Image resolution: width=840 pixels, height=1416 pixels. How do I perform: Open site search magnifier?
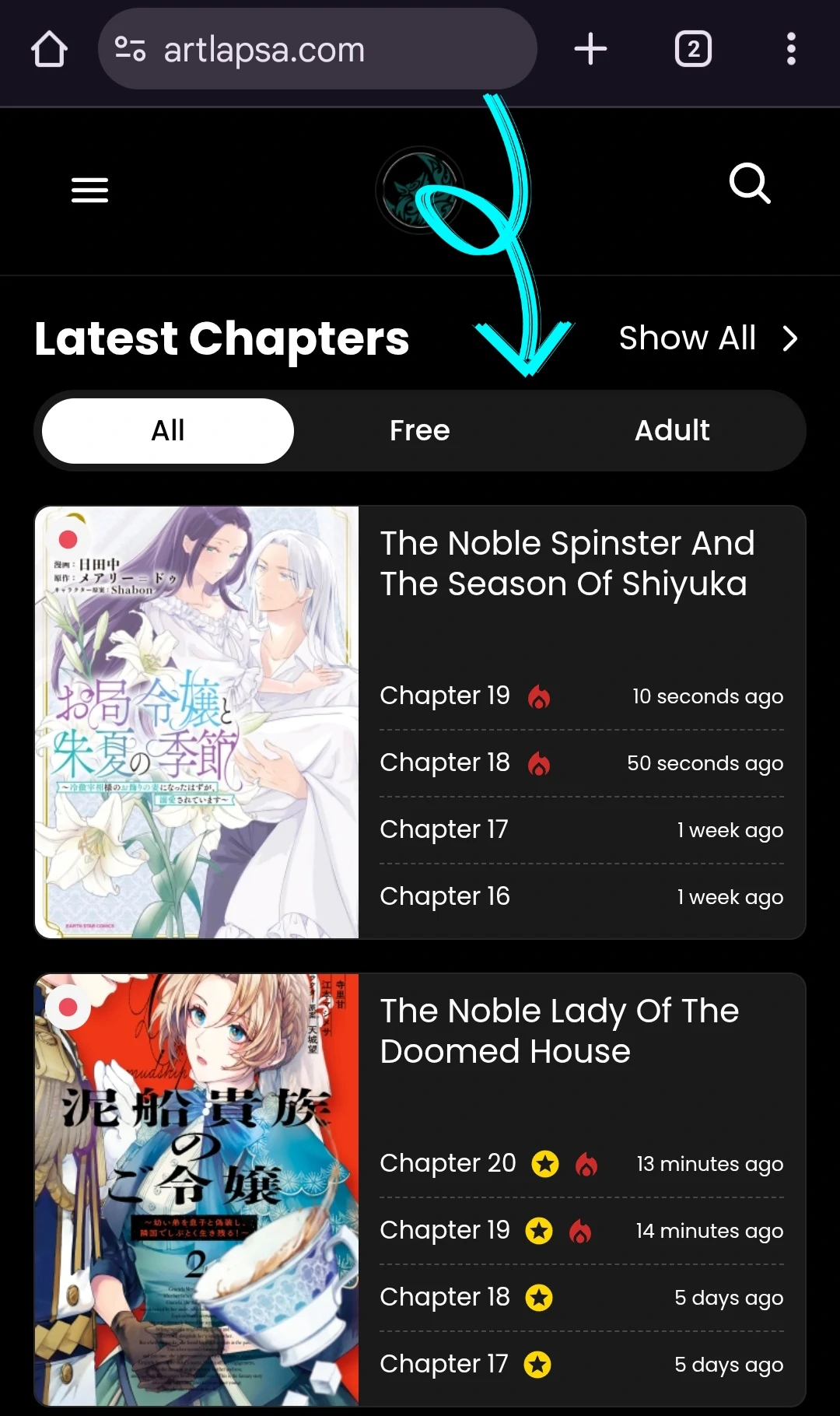click(x=750, y=184)
